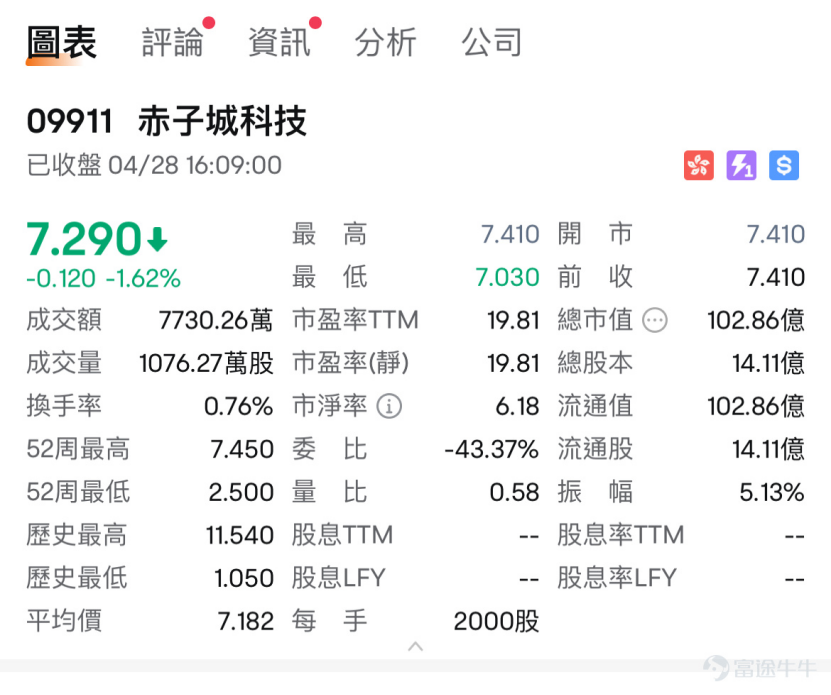The height and width of the screenshot is (695, 831).
Task: Tap the blue dollar sign icon
Action: coord(784,165)
